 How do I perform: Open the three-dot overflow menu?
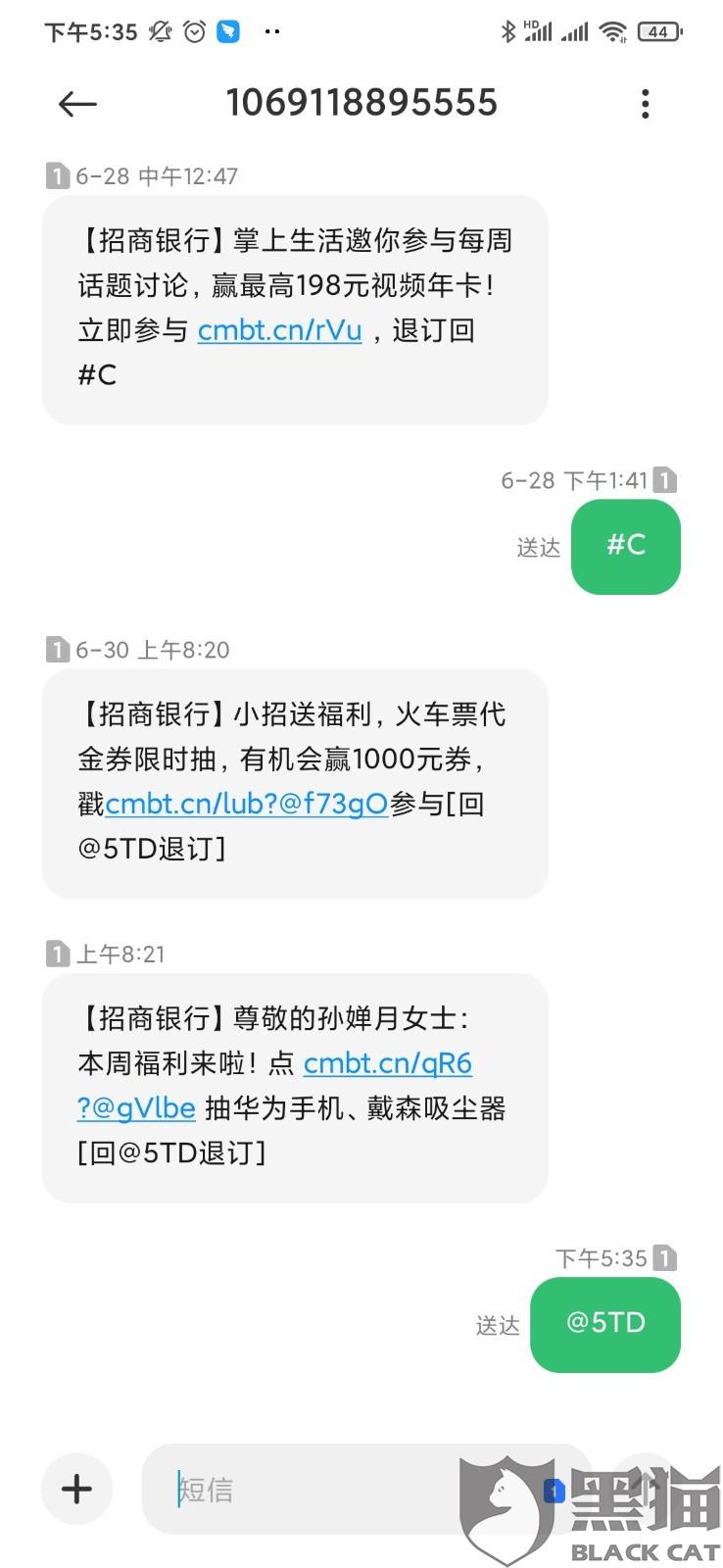point(645,104)
